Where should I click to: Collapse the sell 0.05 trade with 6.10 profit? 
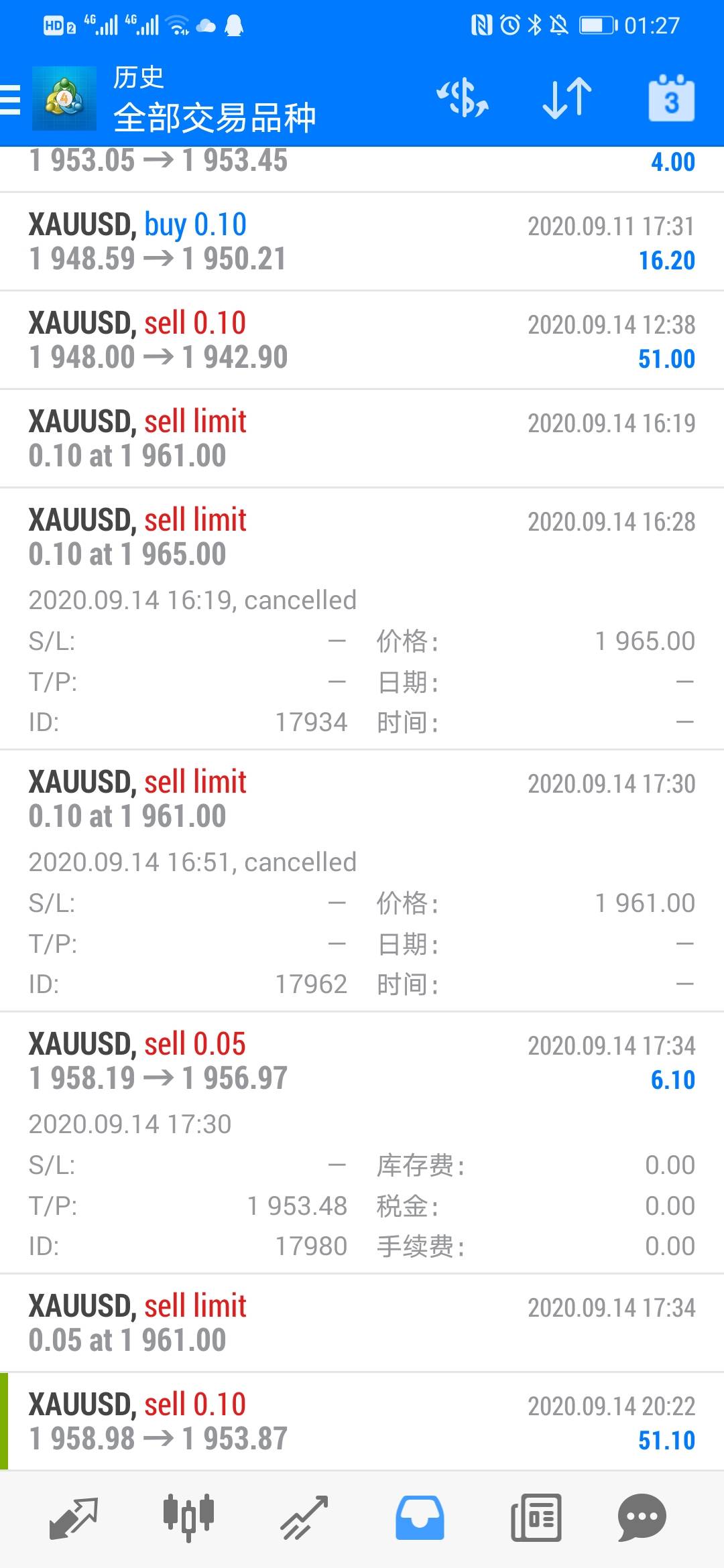coord(362,1061)
